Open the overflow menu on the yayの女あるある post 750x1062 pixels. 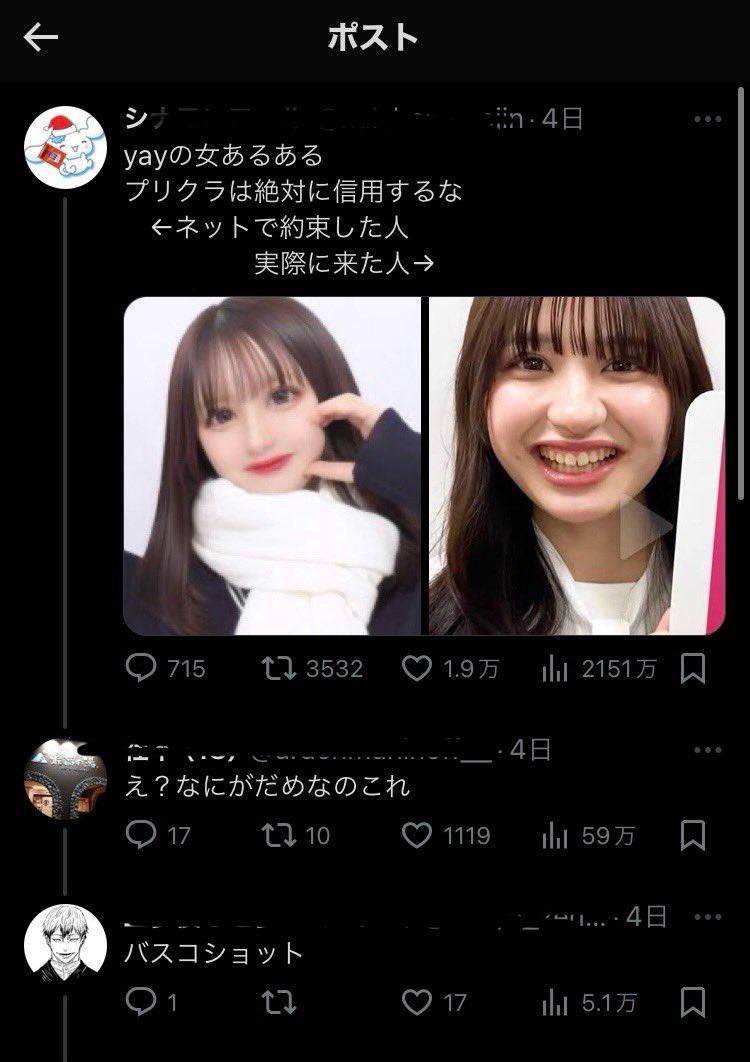pyautogui.click(x=707, y=120)
